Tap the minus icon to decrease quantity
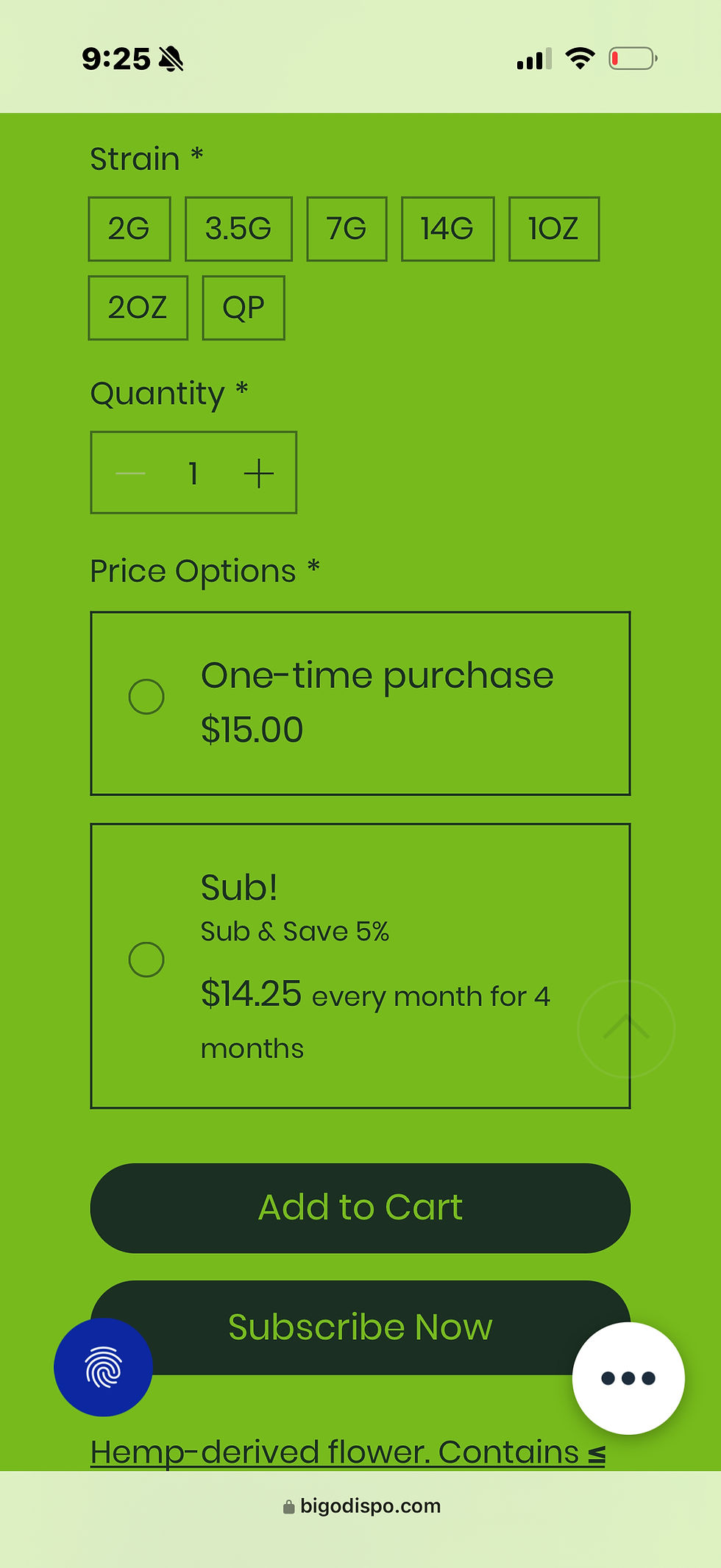The width and height of the screenshot is (721, 1568). point(129,473)
